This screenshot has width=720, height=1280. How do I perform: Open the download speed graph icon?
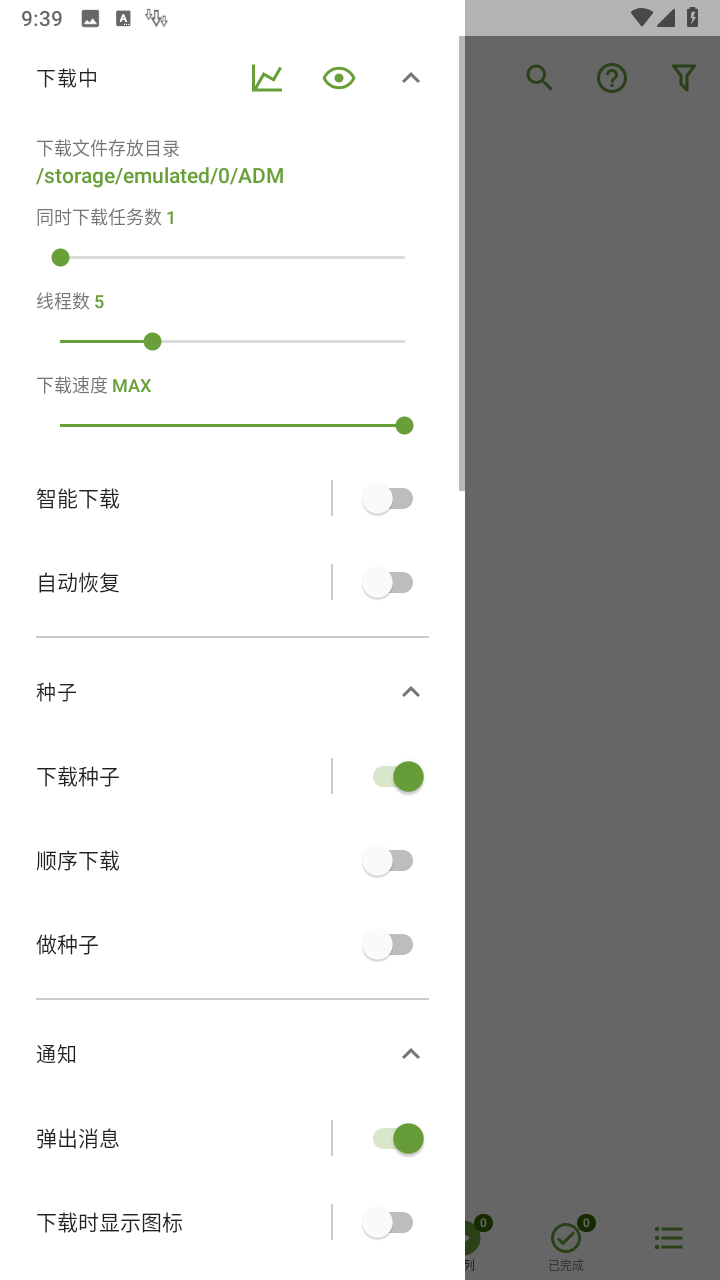point(267,78)
